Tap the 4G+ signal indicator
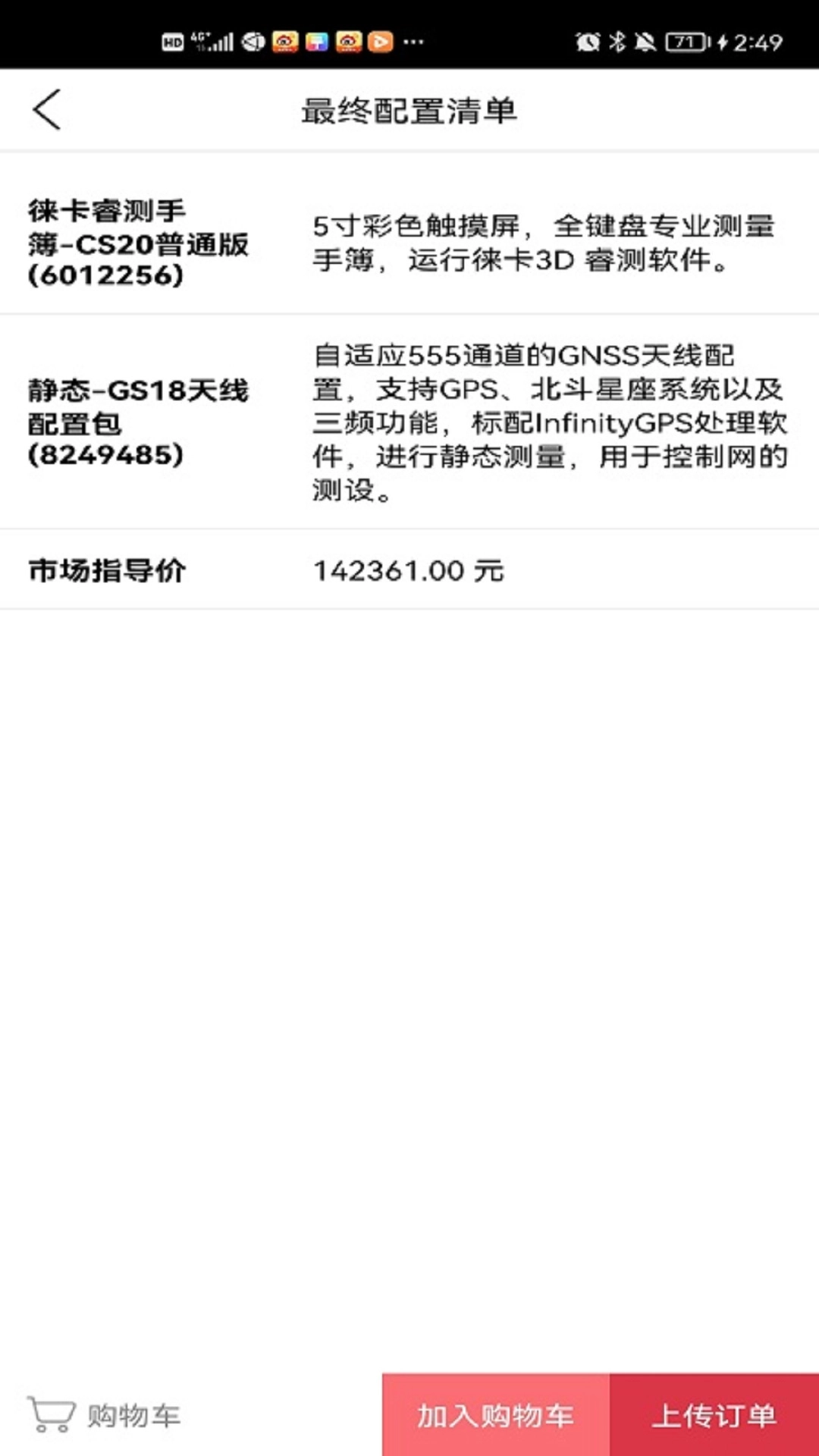 point(199,38)
